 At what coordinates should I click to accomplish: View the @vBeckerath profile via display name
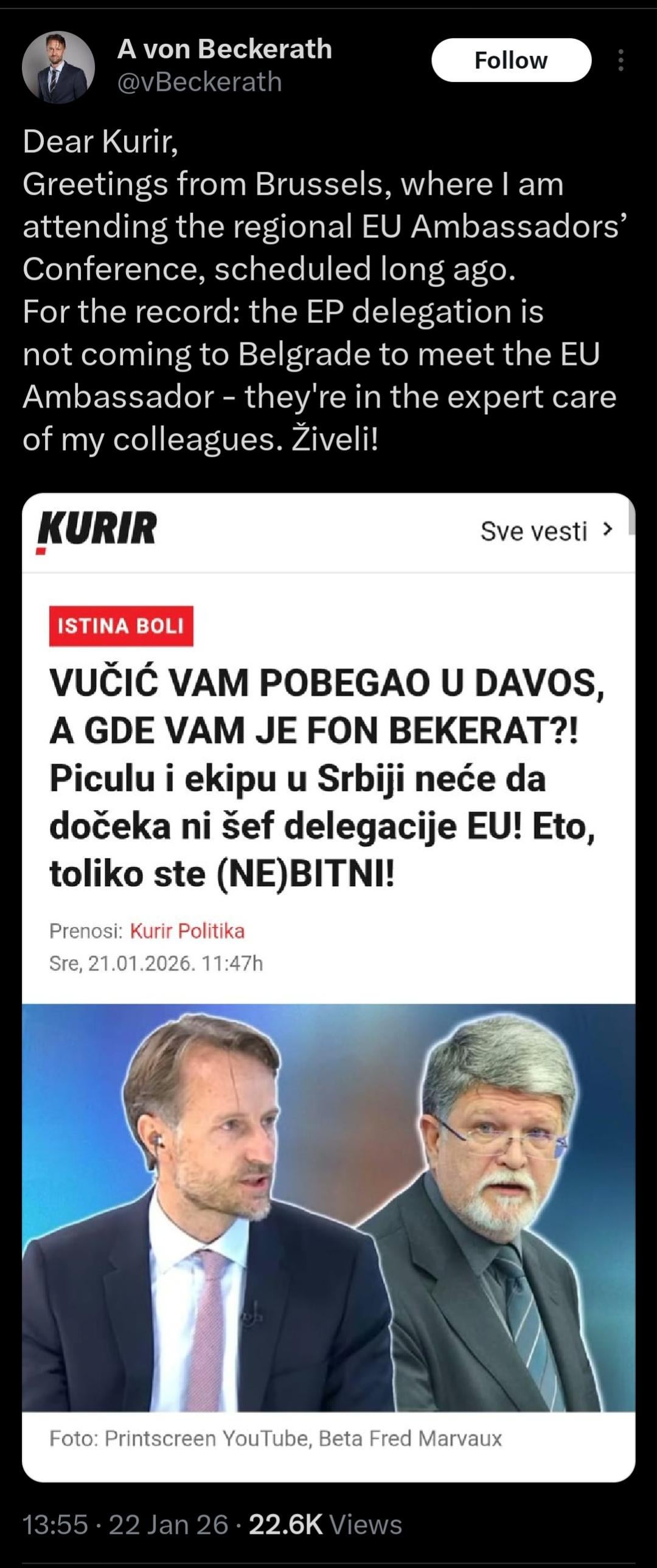[x=224, y=49]
